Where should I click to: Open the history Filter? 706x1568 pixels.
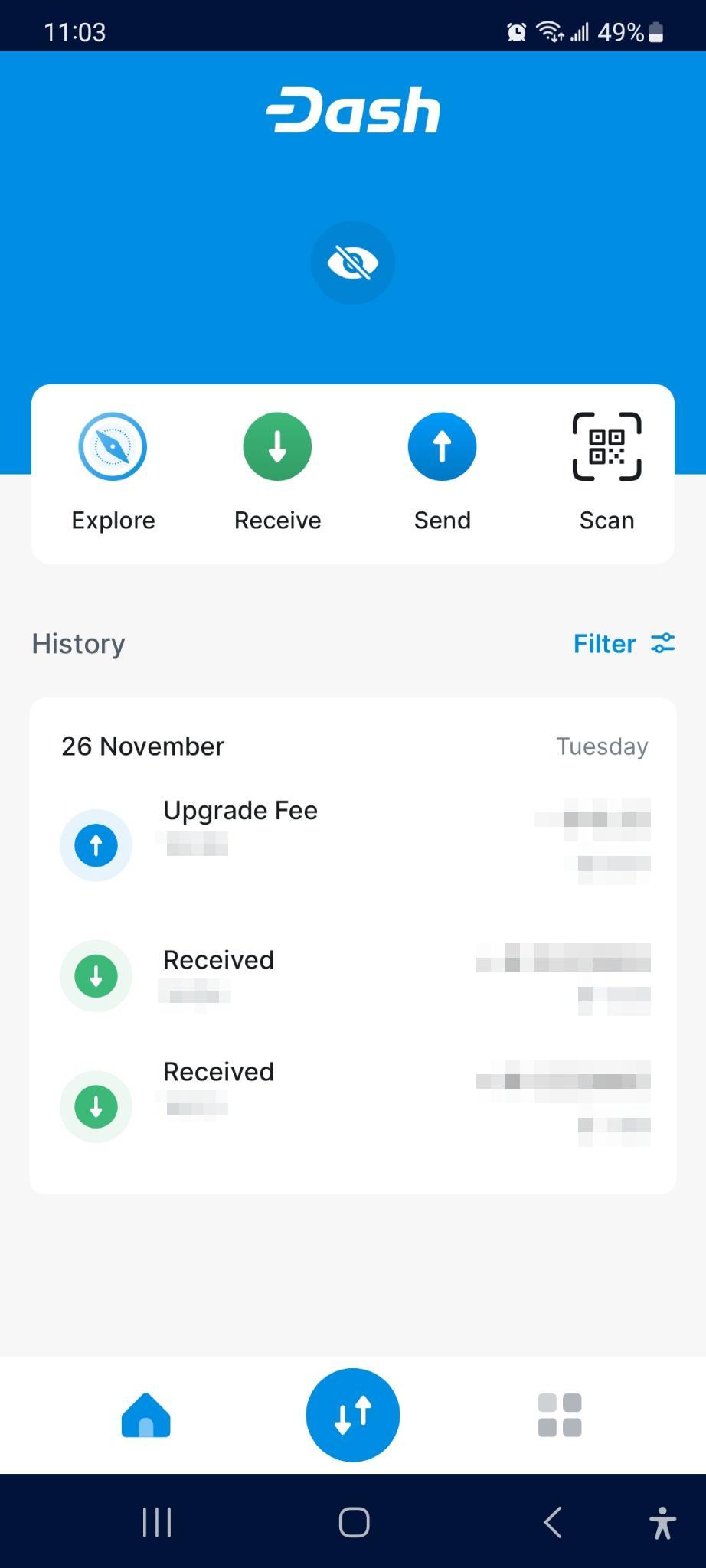[623, 644]
